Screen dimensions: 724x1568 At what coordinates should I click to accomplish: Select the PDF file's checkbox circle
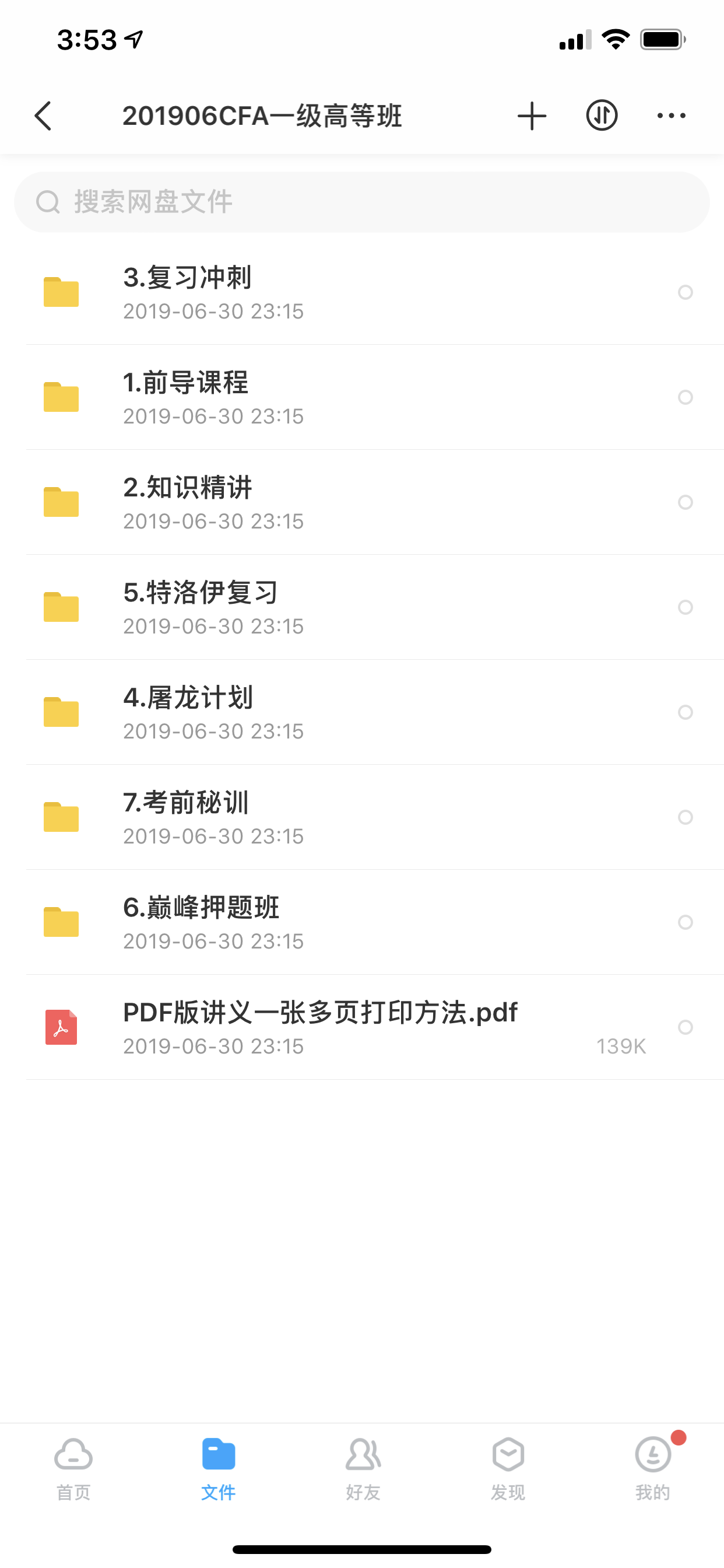[x=685, y=1027]
